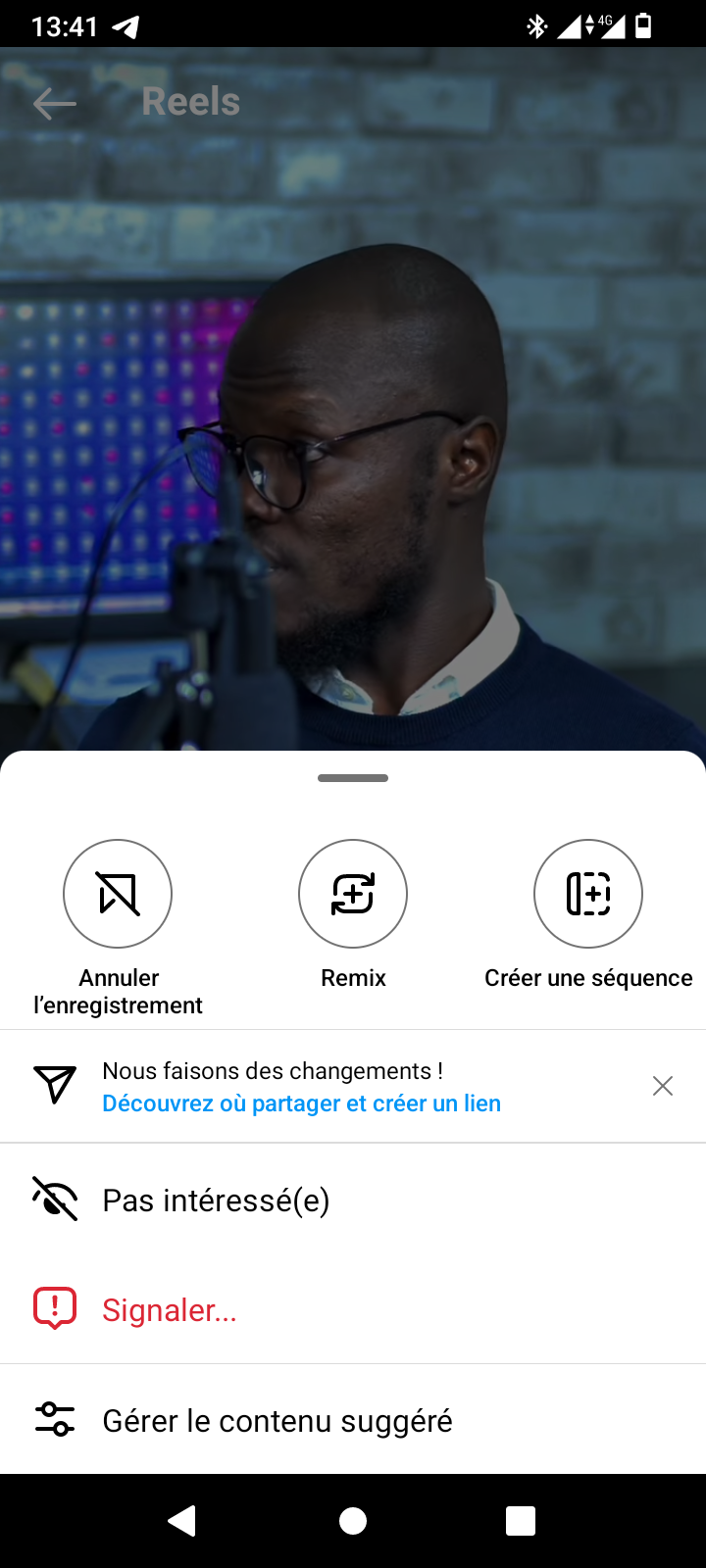The height and width of the screenshot is (1568, 706).
Task: Tap the system home button
Action: point(353,1521)
